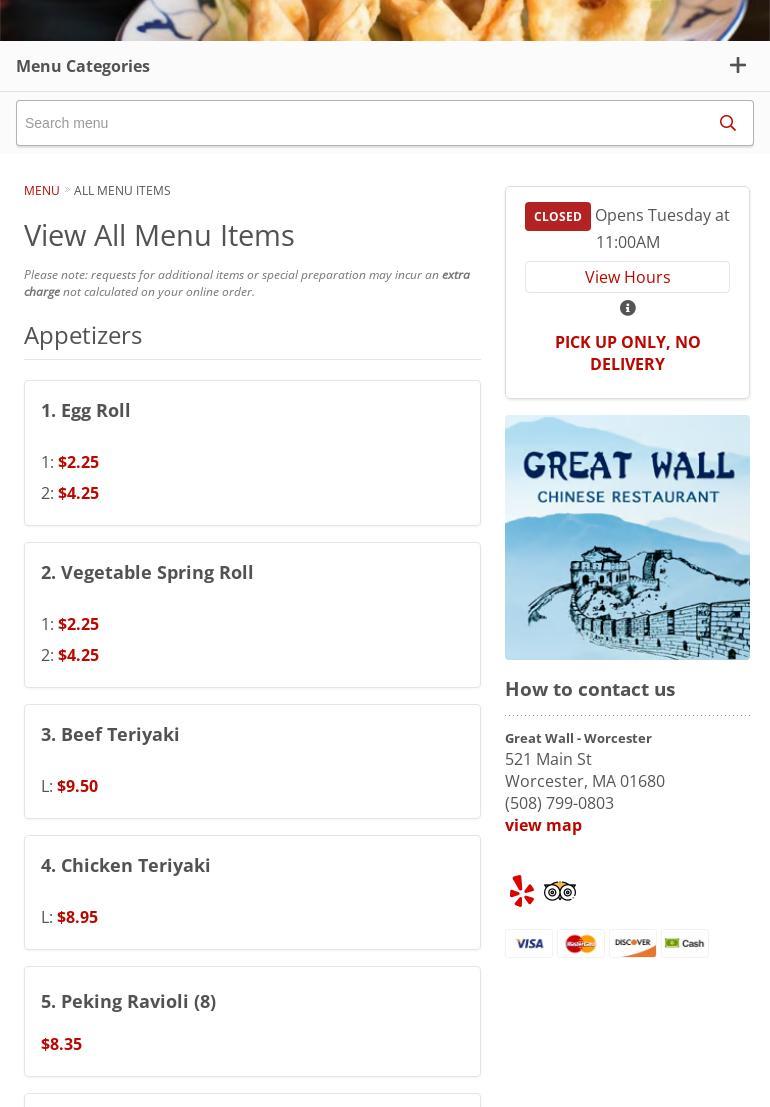Show info icon below View Hours

click(x=627, y=308)
